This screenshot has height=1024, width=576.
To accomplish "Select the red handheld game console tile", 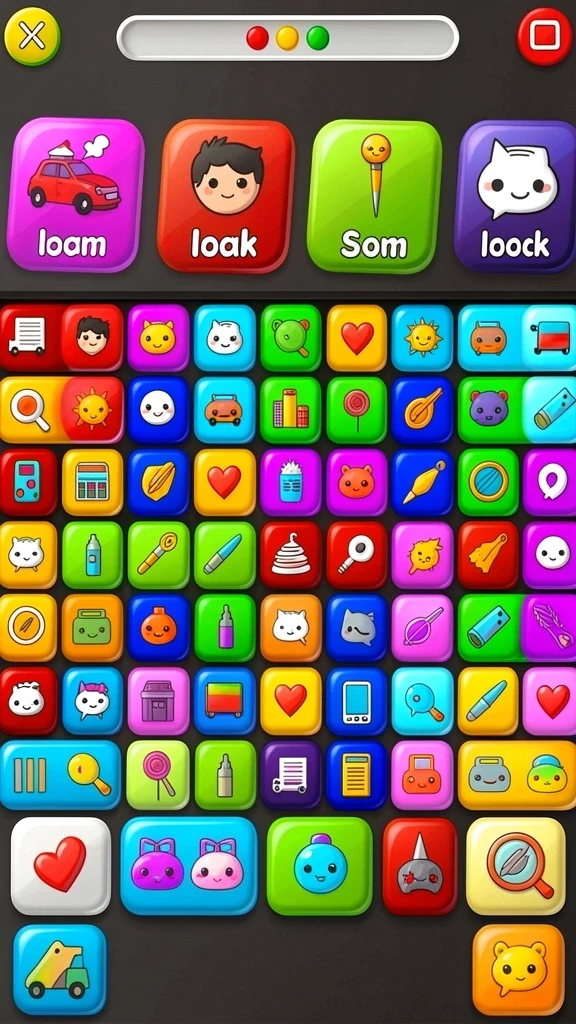I will 28,482.
